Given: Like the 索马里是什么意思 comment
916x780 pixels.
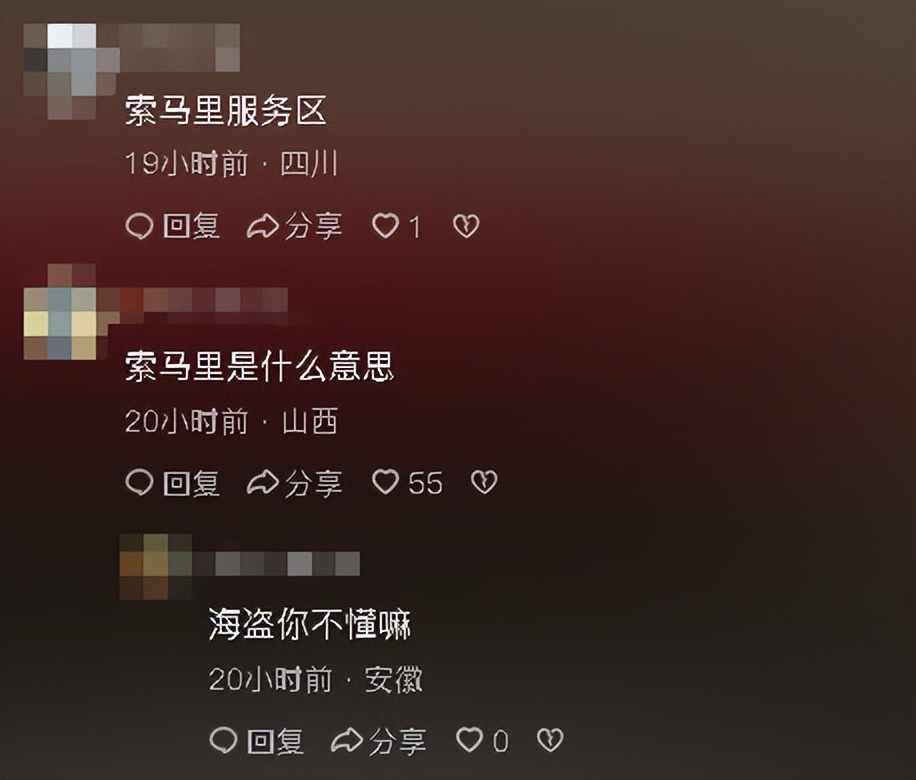Looking at the screenshot, I should 386,484.
